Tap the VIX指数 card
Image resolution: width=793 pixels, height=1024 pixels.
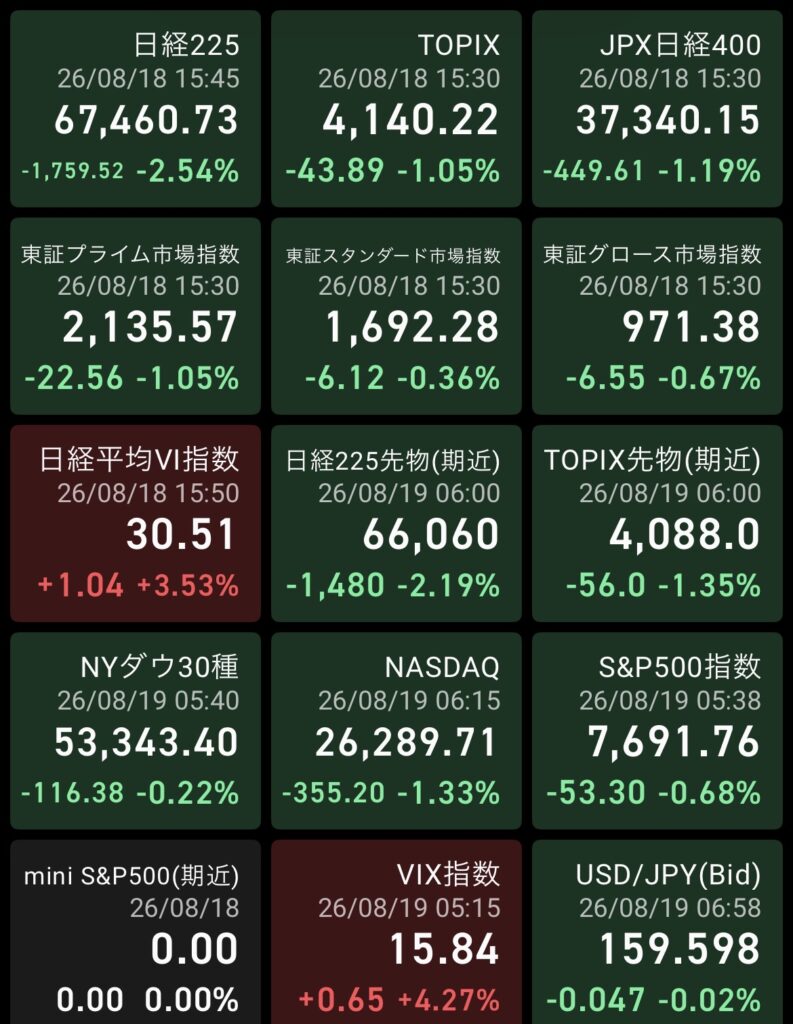(x=396, y=932)
